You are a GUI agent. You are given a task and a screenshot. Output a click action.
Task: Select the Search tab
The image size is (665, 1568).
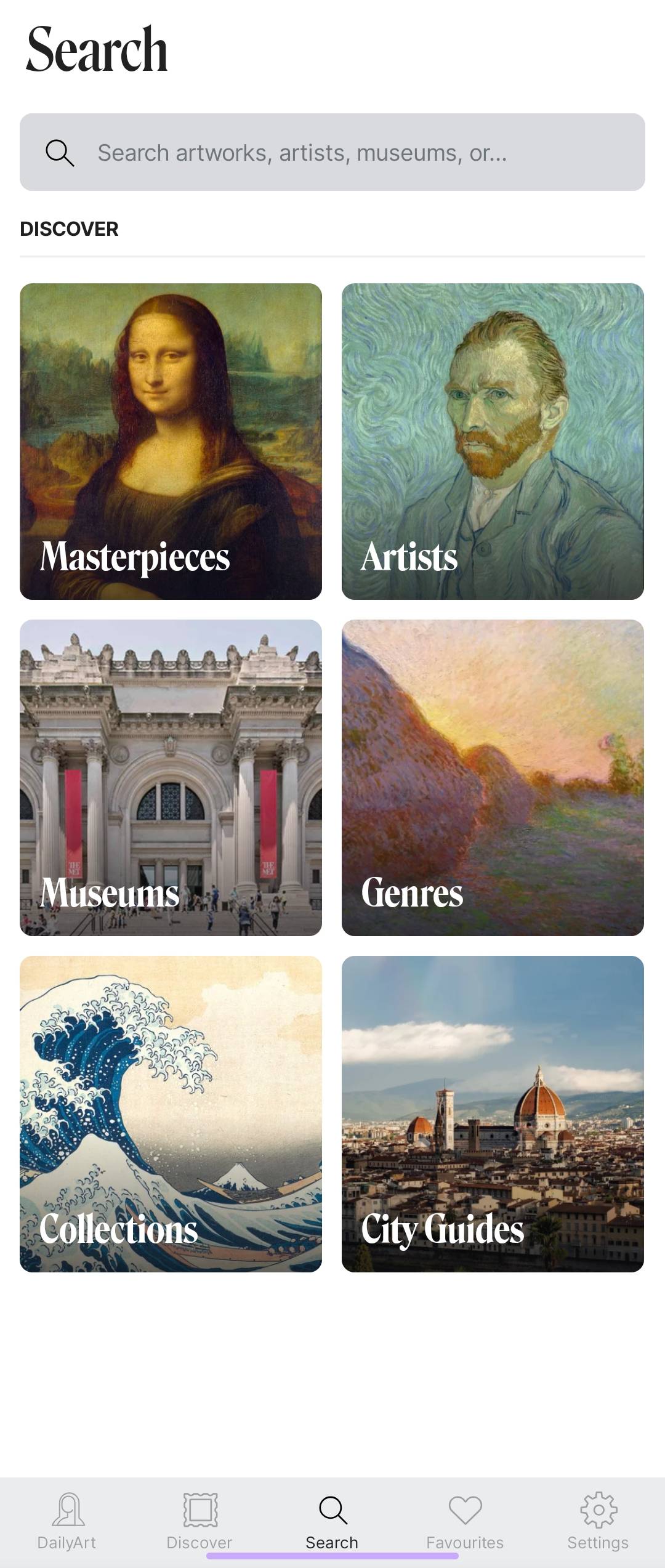pyautogui.click(x=332, y=1521)
